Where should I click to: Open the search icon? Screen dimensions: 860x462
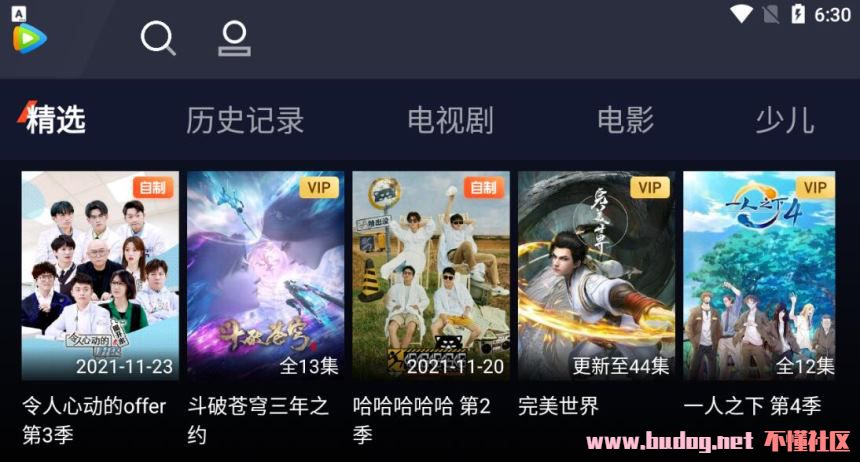[x=158, y=39]
